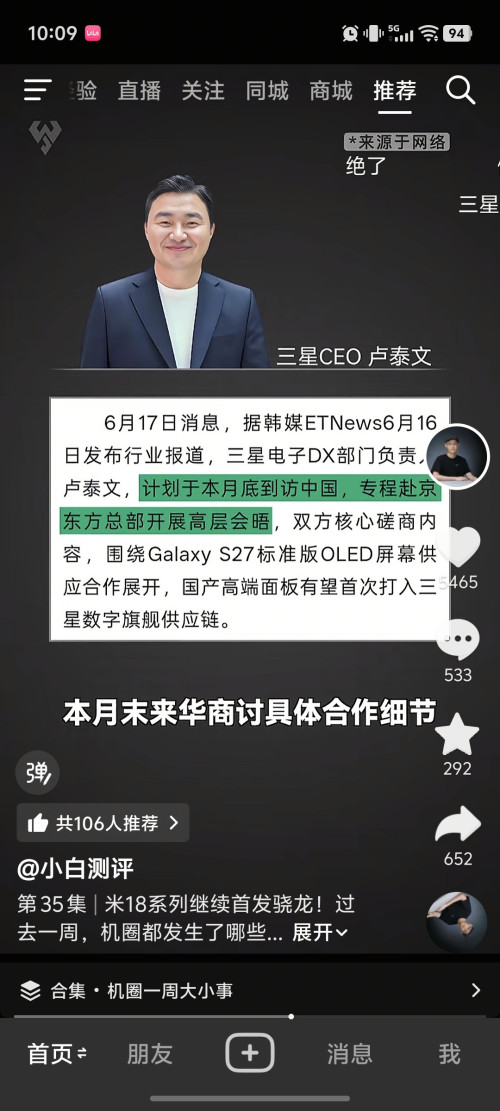Image resolution: width=500 pixels, height=1111 pixels.
Task: Open the hamburger menu
Action: point(38,90)
